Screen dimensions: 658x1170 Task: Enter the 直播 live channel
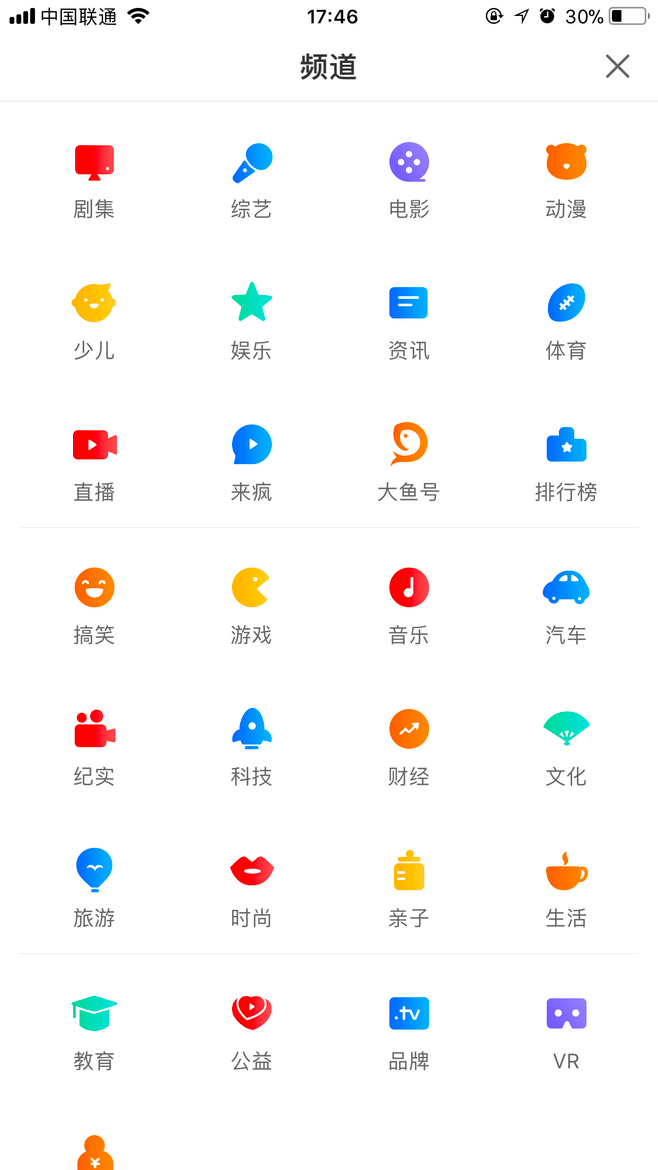click(x=94, y=463)
